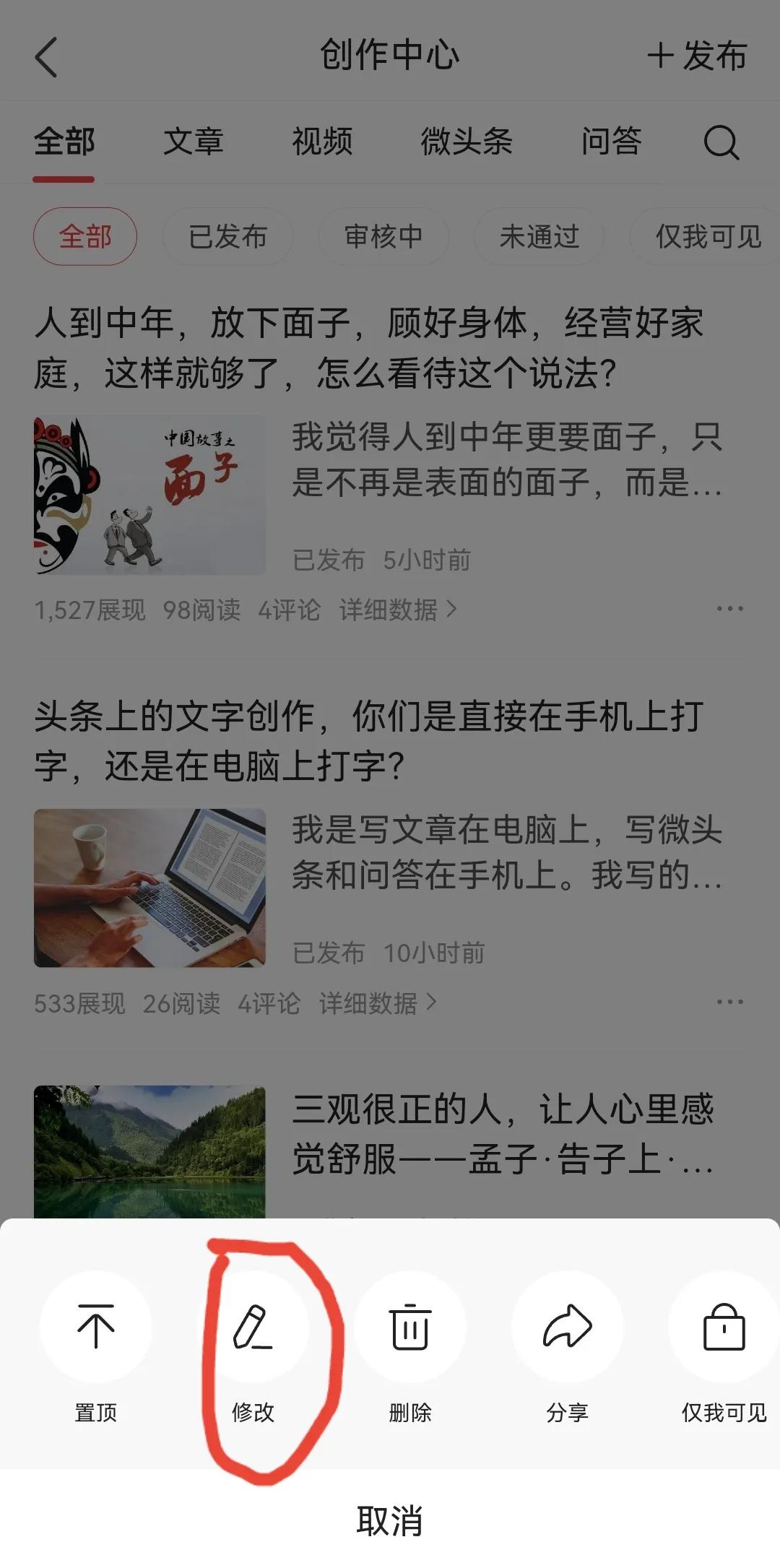Click the trash delete icon

[409, 1327]
